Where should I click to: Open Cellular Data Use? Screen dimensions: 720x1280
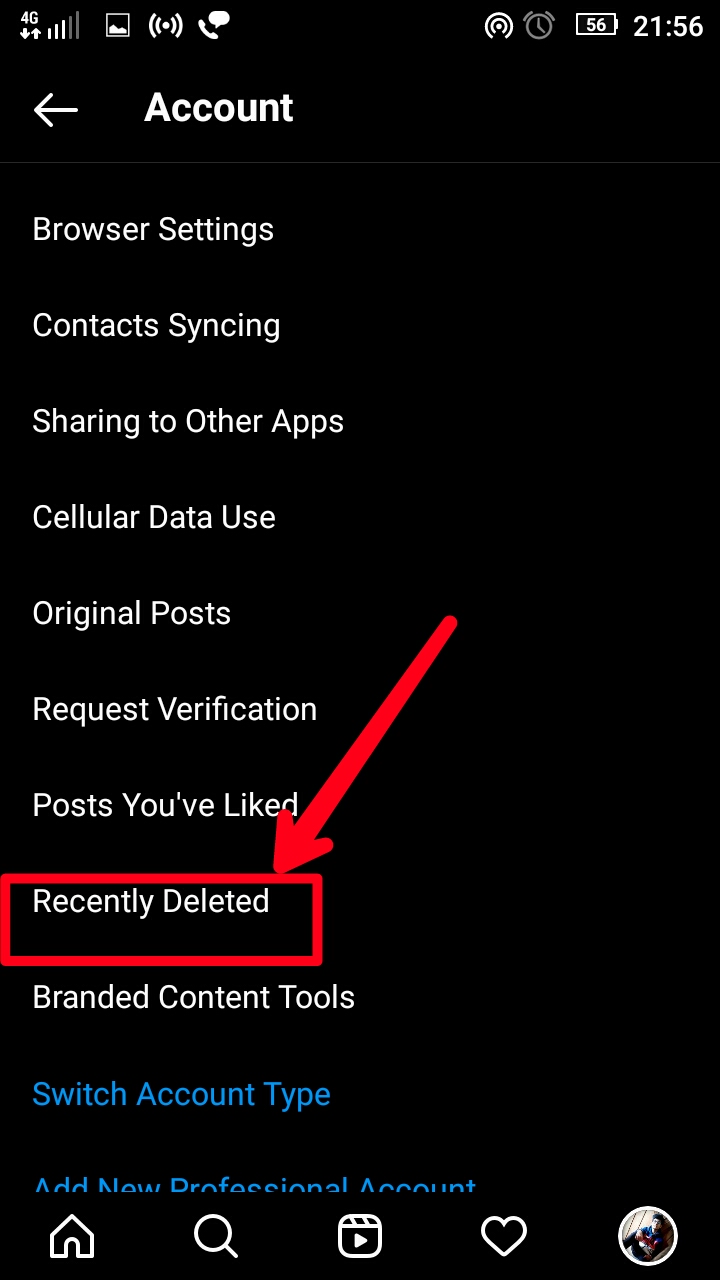(x=360, y=517)
